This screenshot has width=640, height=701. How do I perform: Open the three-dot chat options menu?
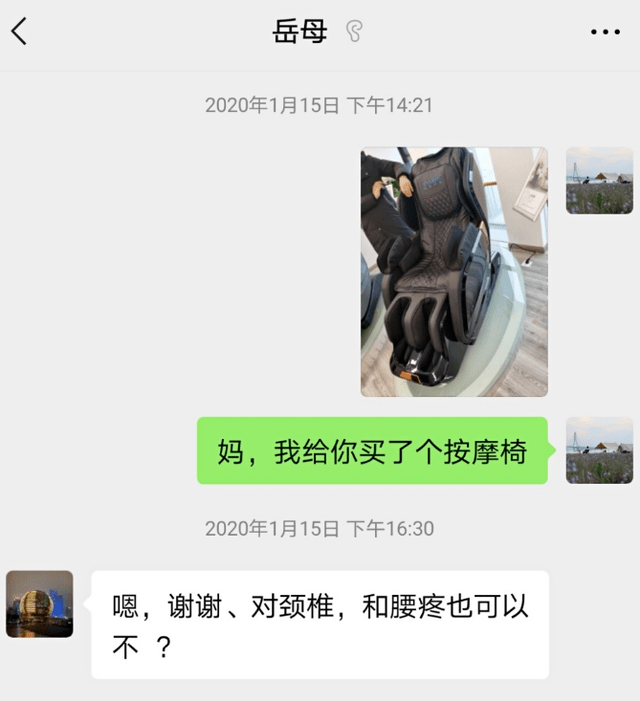tap(605, 33)
